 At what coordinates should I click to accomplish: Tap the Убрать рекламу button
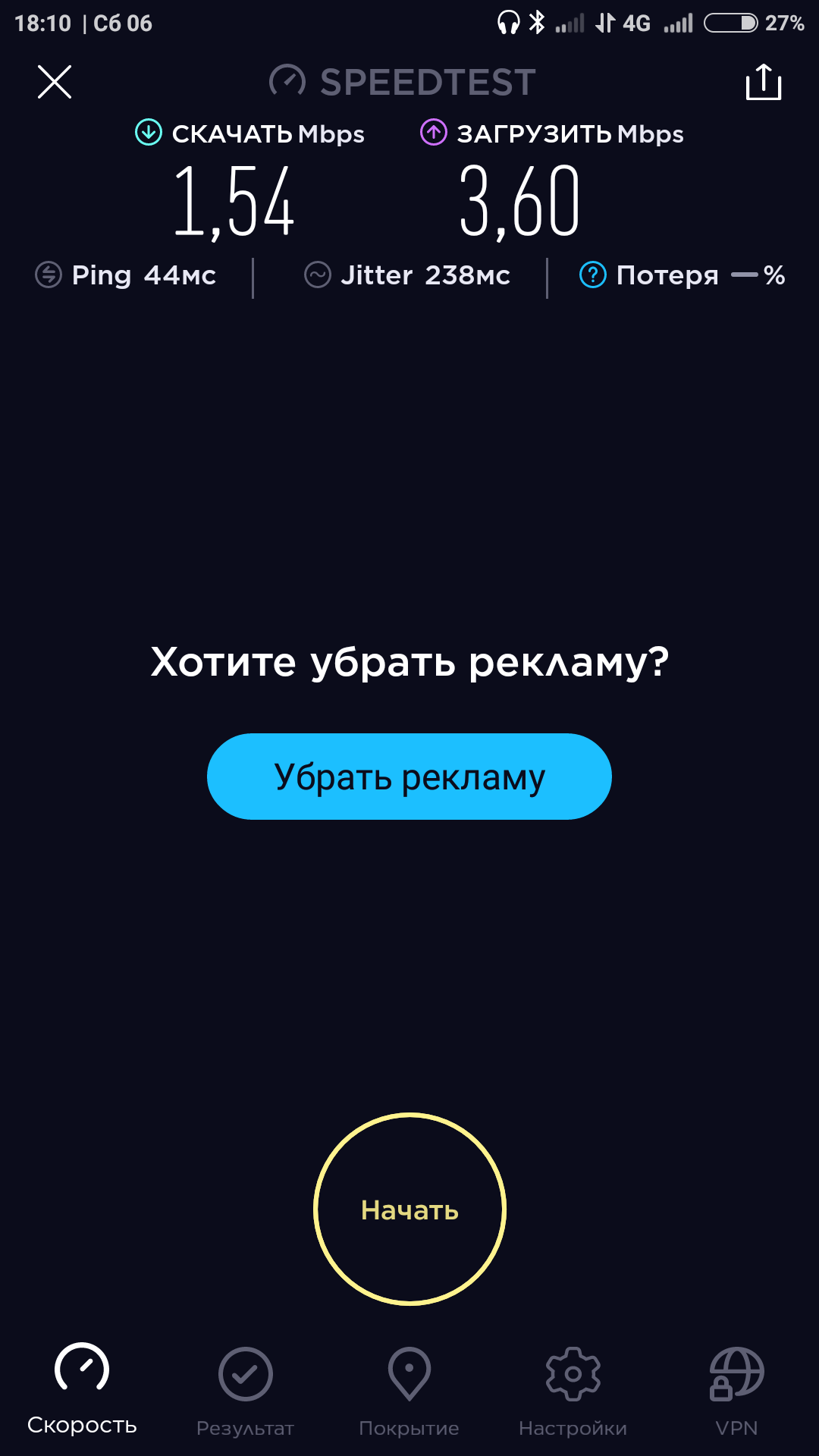pos(409,777)
